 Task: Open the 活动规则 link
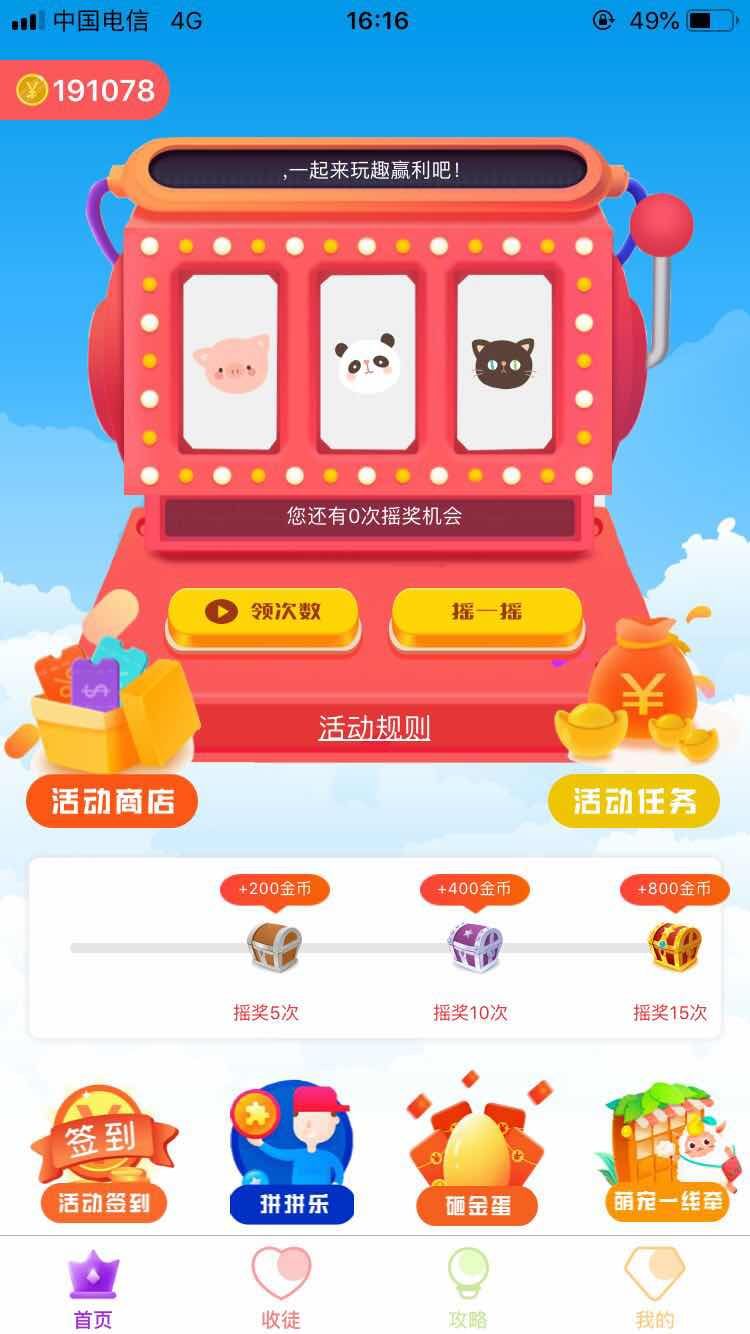click(374, 728)
